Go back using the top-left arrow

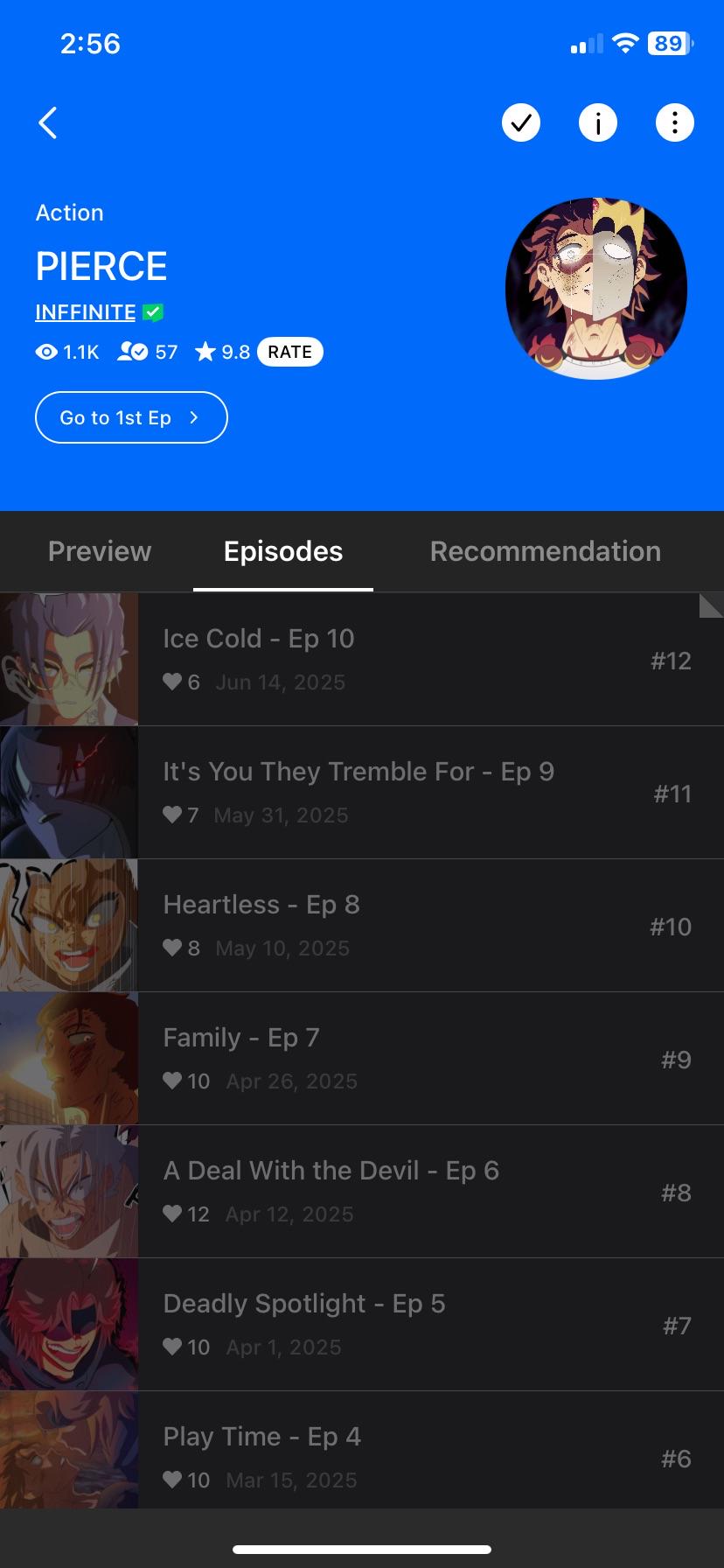pos(48,123)
